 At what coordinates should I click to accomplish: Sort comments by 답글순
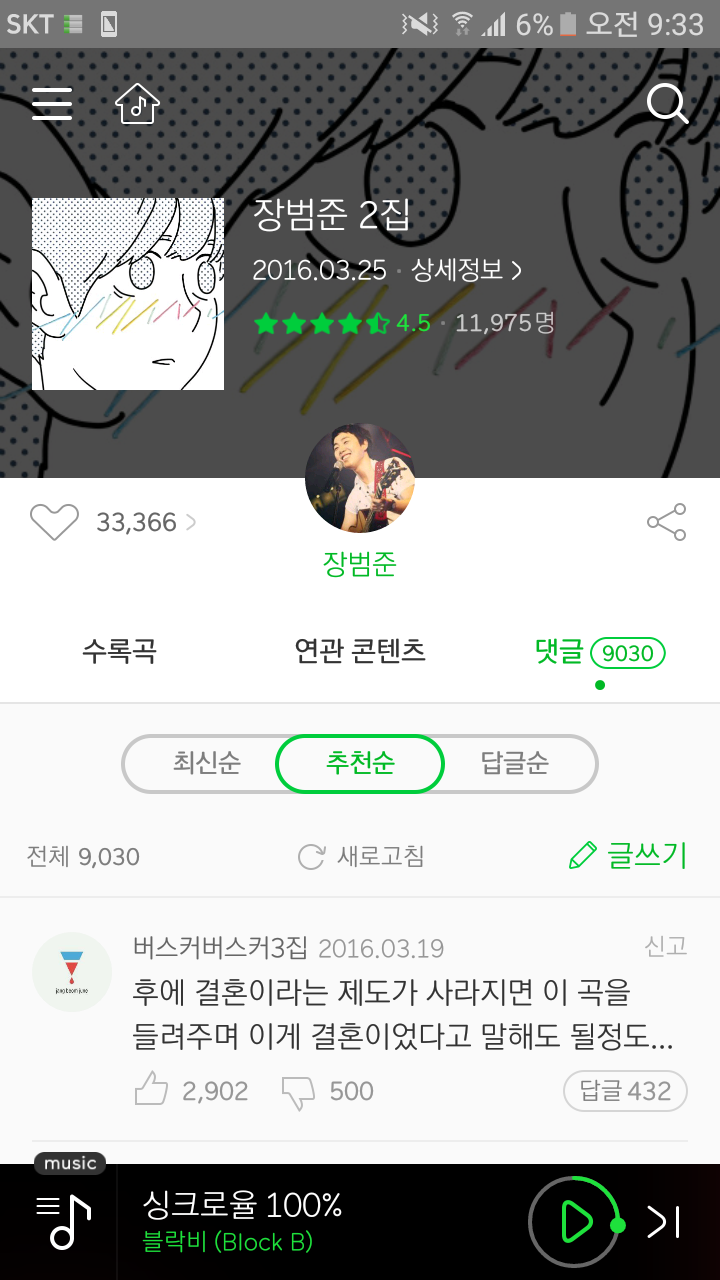(x=515, y=764)
